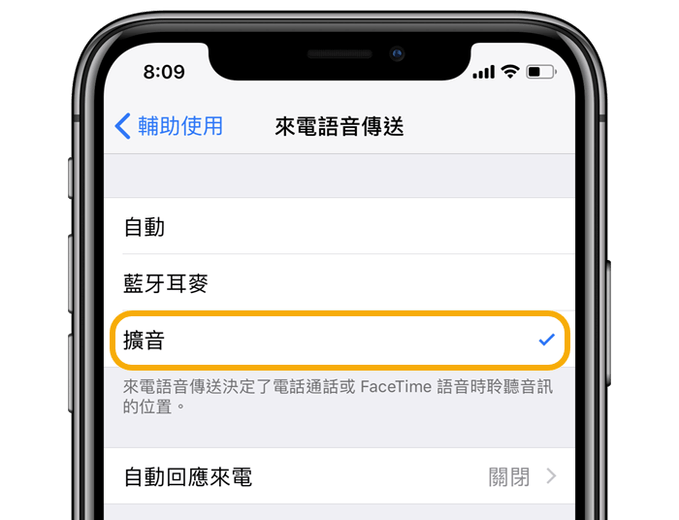Select 擴音 speaker option

[x=340, y=340]
